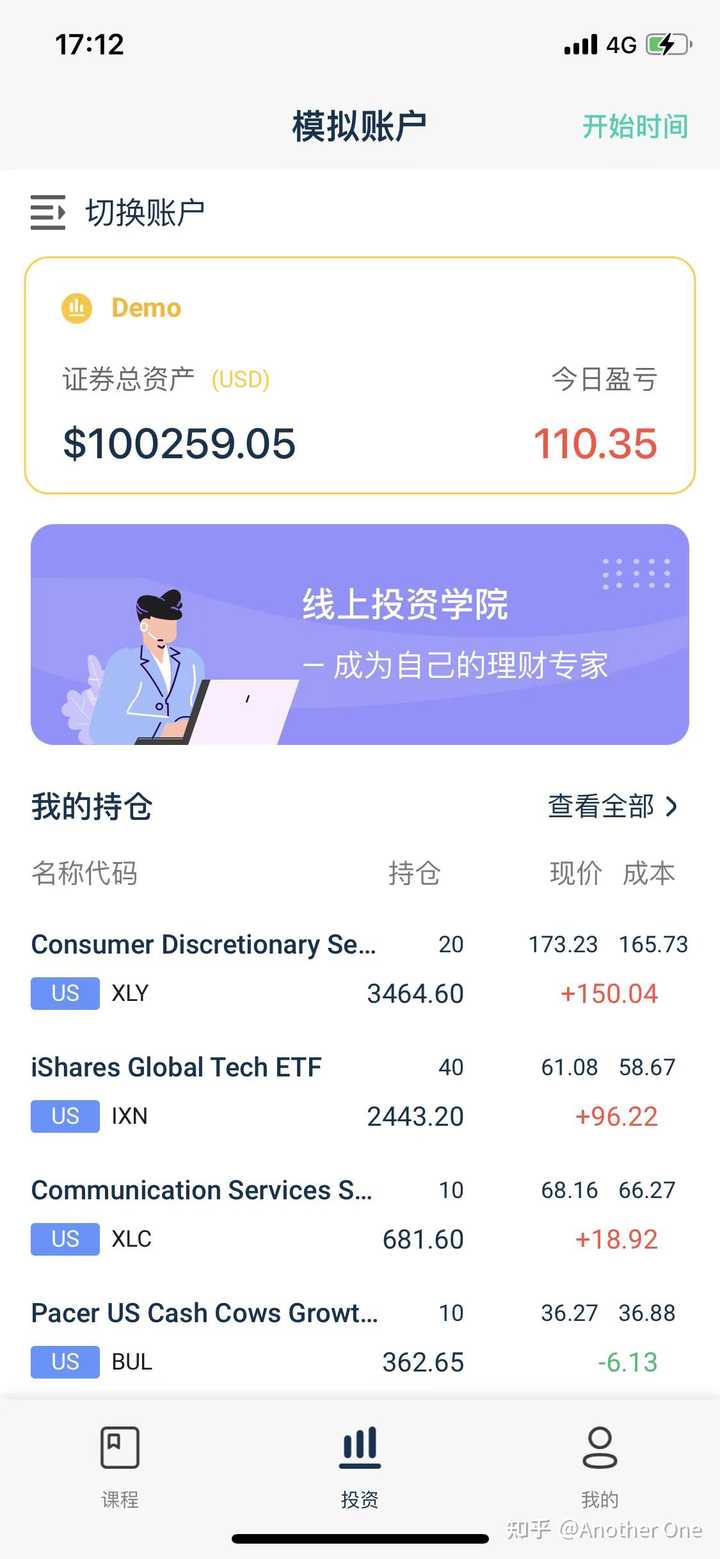Screen dimensions: 720x1559
Task: Select the Communication Services S... position row
Action: coord(204,1190)
